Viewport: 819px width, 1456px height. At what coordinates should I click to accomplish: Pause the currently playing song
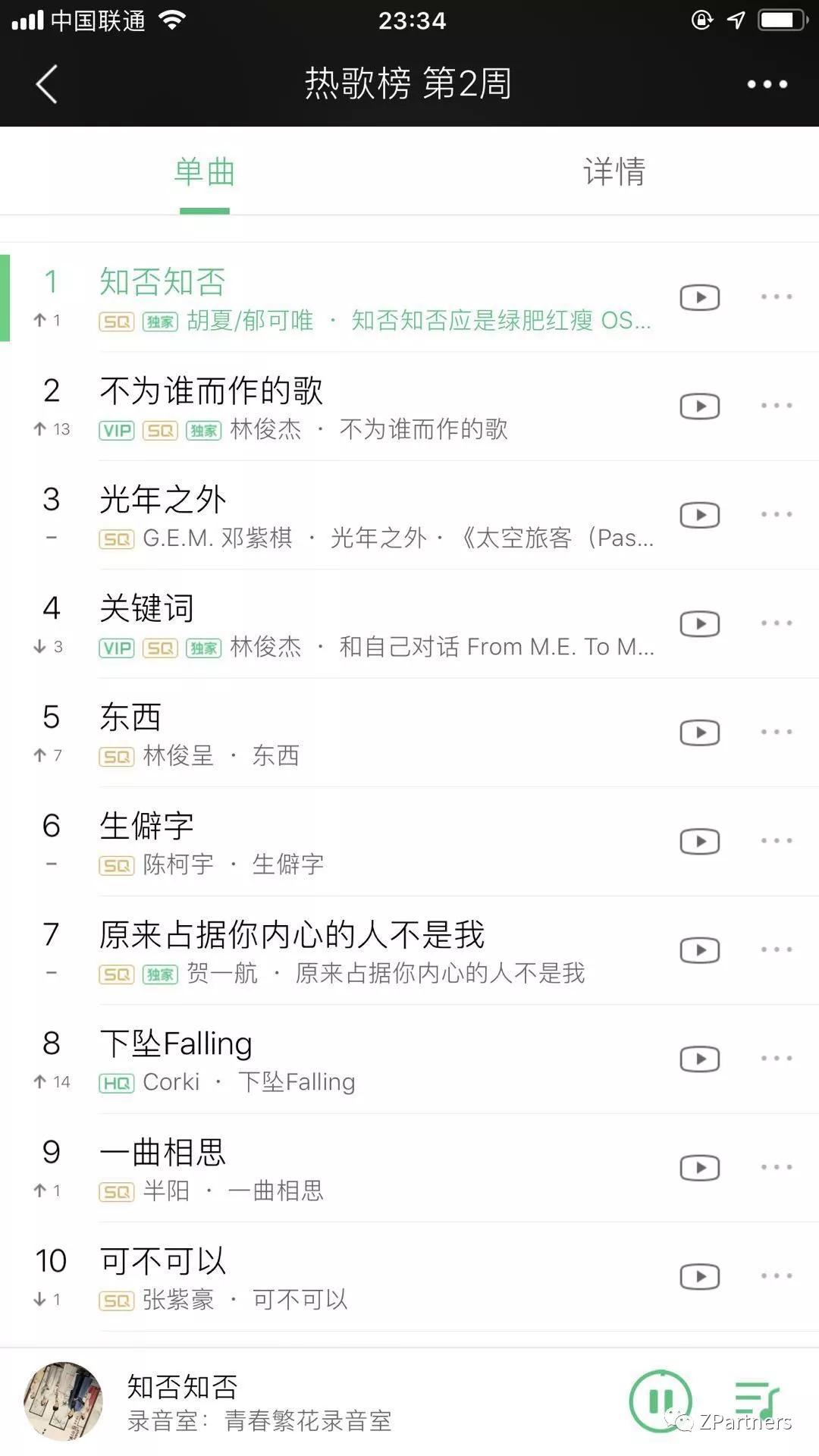[x=661, y=1401]
